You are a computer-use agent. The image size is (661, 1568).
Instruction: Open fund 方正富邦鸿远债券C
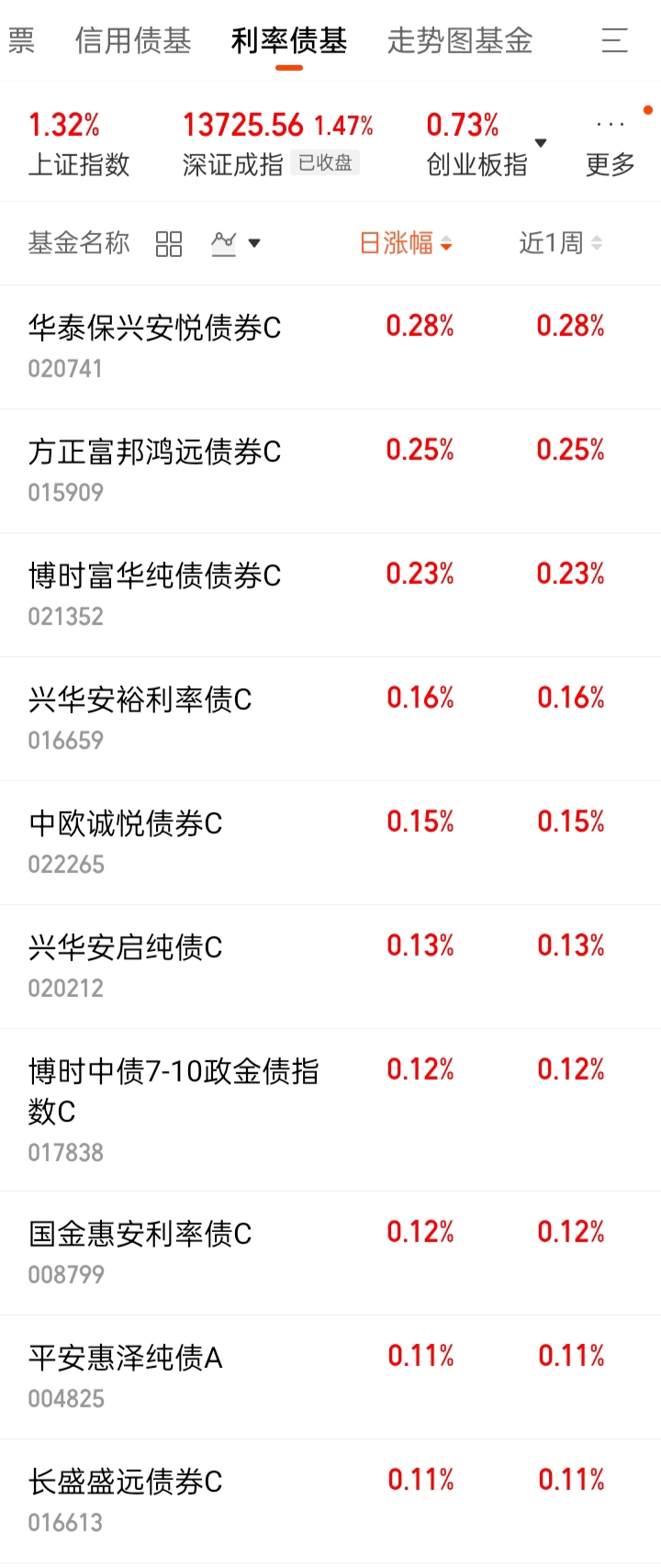tap(330, 471)
